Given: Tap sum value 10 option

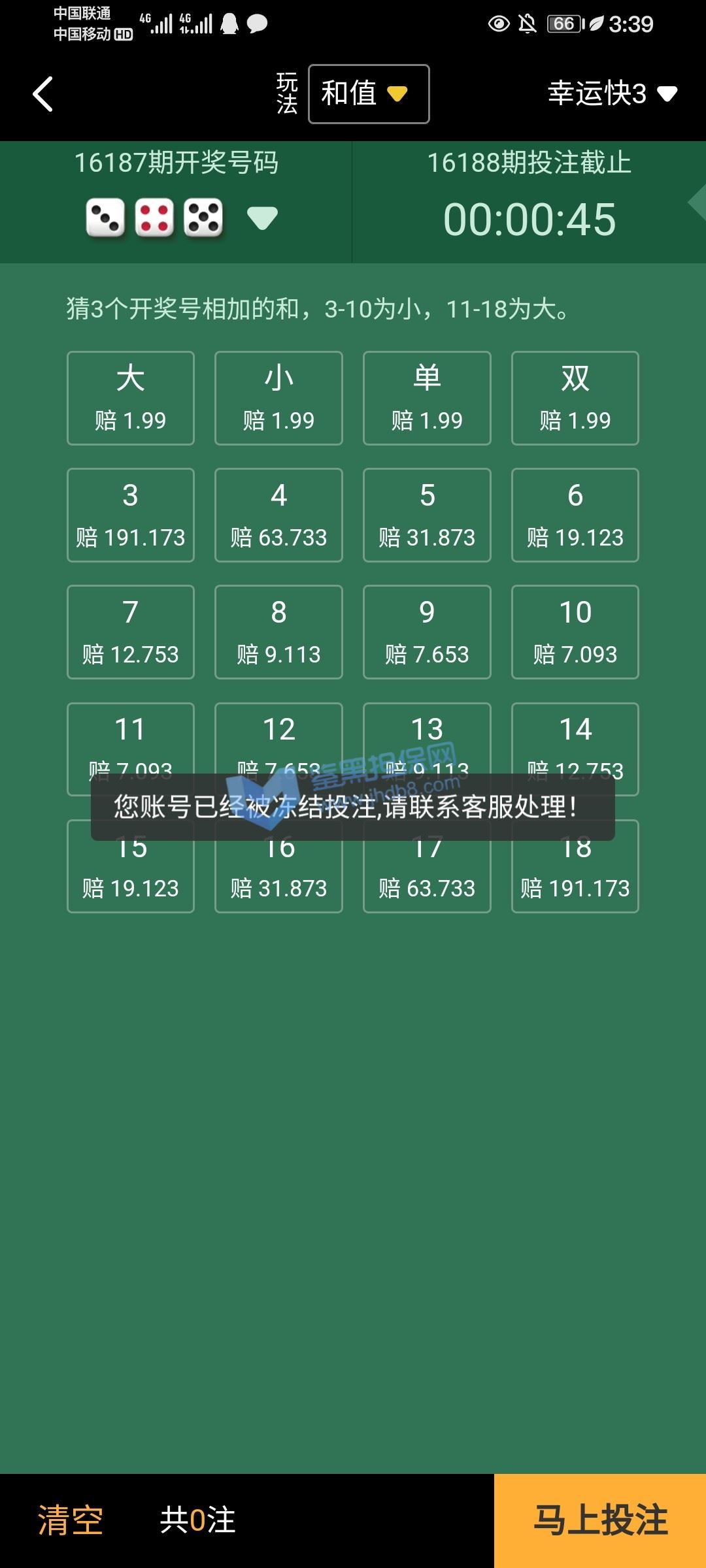Looking at the screenshot, I should (575, 632).
